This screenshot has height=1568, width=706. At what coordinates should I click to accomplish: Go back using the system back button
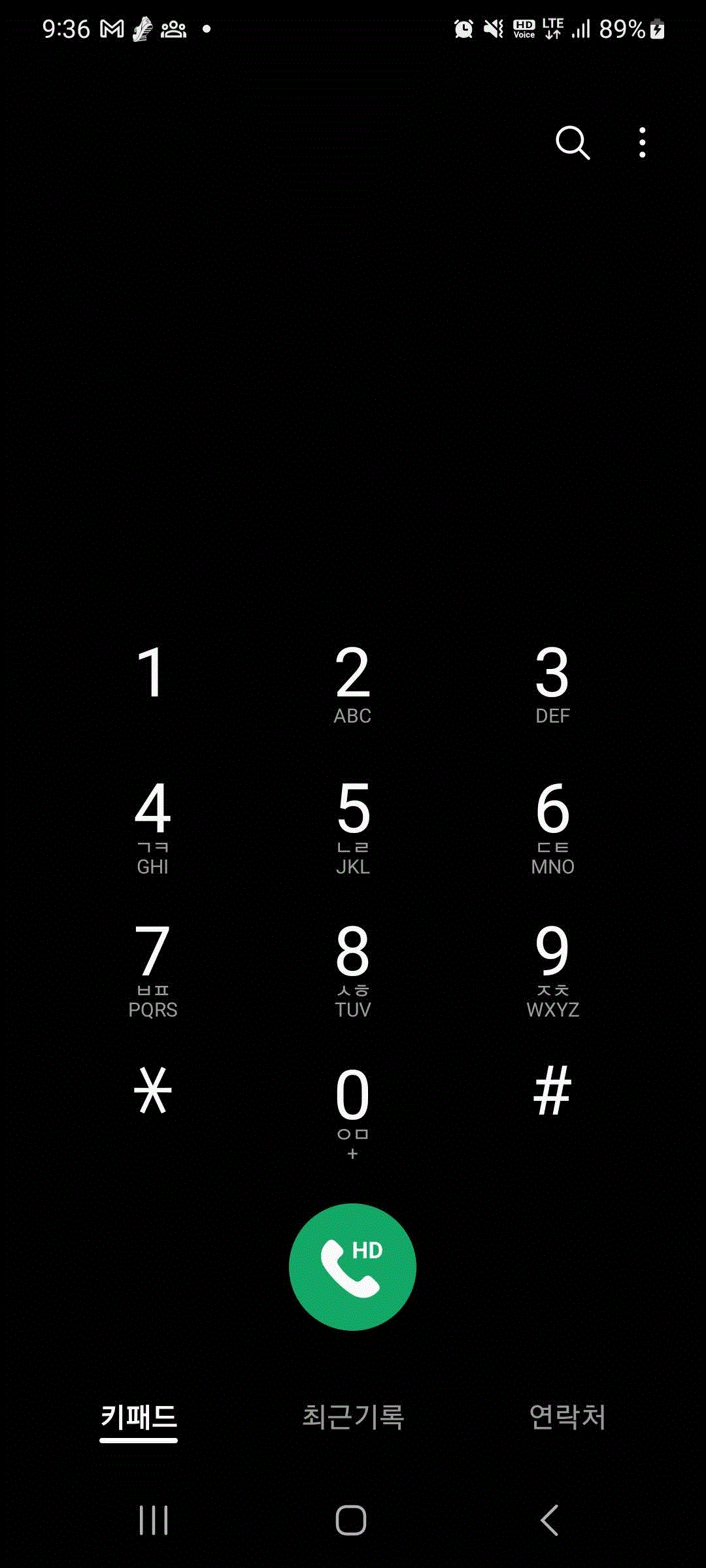(550, 1520)
